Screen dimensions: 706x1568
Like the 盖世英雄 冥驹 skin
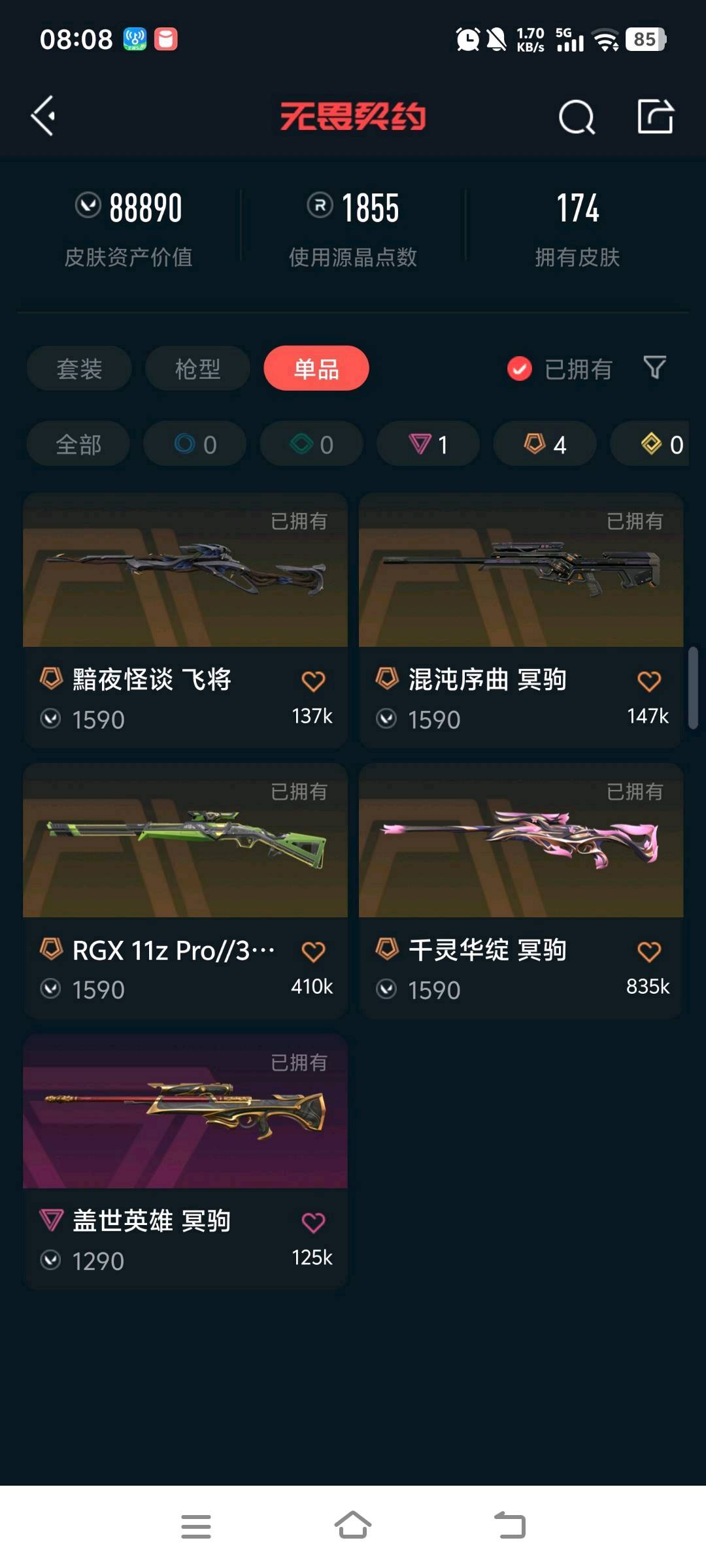313,1222
